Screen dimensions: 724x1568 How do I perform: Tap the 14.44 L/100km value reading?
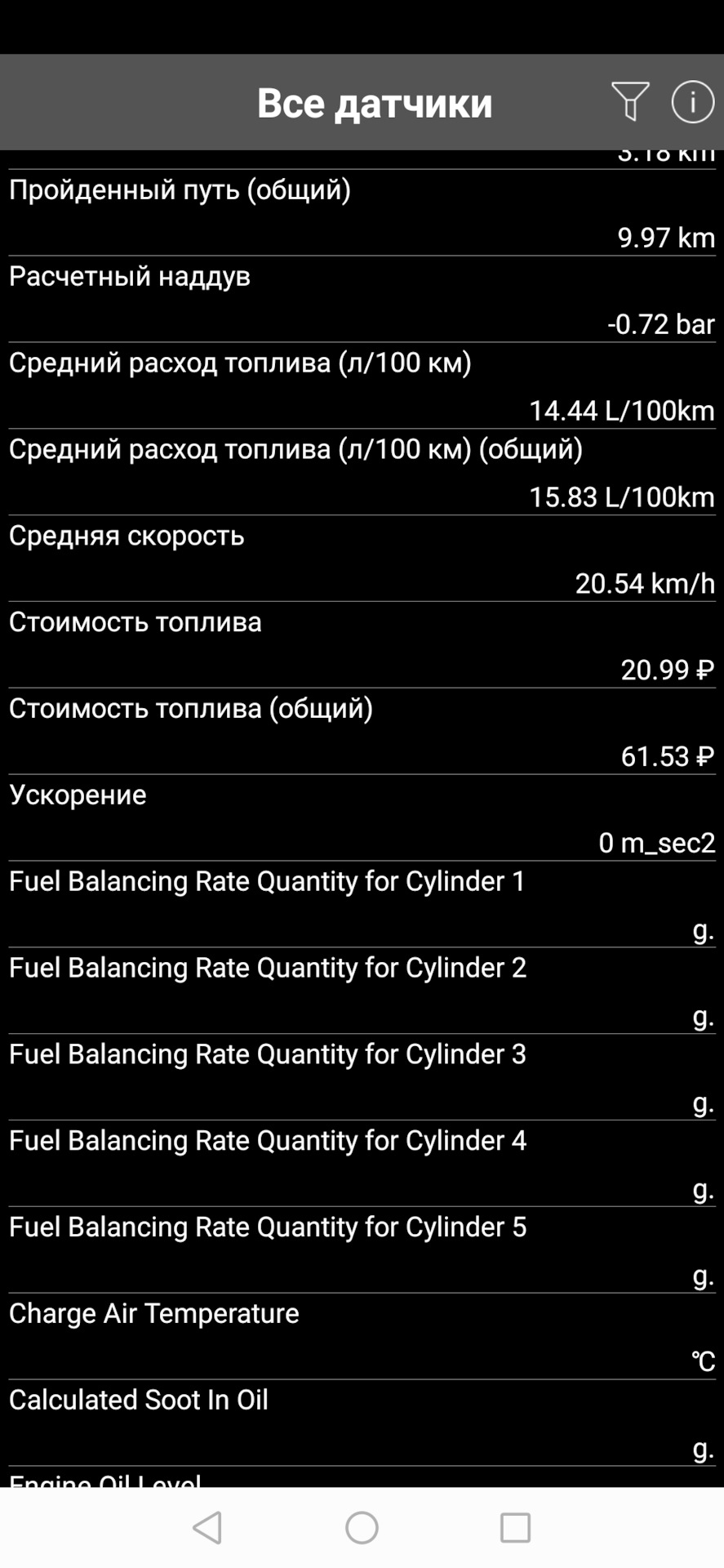pyautogui.click(x=622, y=411)
